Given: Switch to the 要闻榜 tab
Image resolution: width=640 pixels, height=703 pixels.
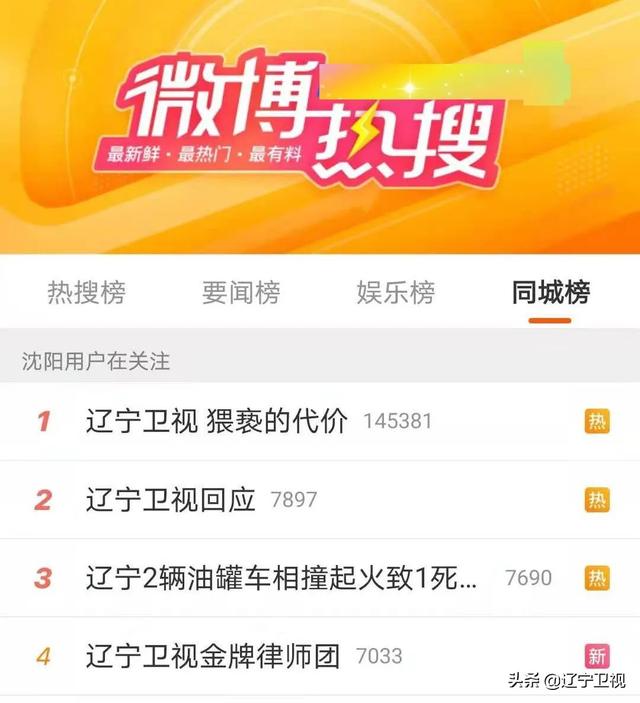Looking at the screenshot, I should [x=241, y=292].
